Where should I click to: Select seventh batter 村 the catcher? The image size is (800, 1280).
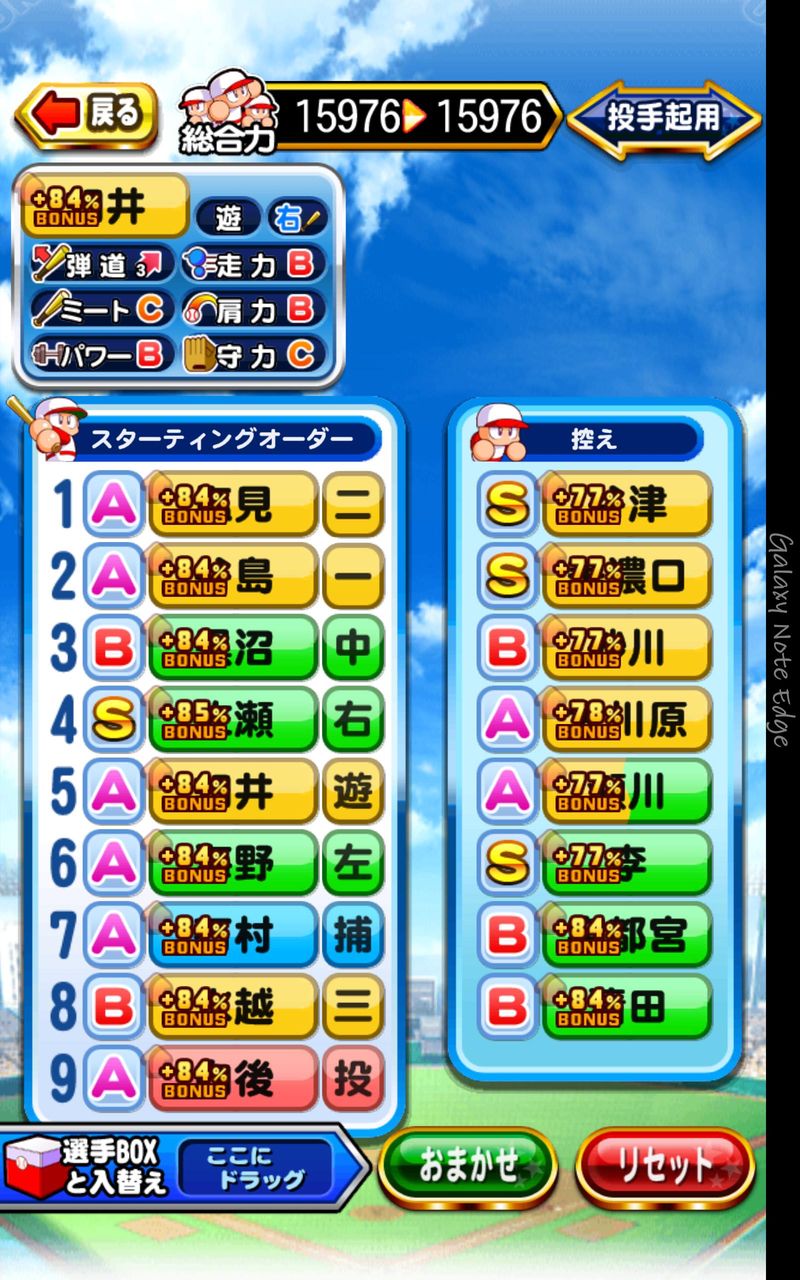click(x=234, y=936)
